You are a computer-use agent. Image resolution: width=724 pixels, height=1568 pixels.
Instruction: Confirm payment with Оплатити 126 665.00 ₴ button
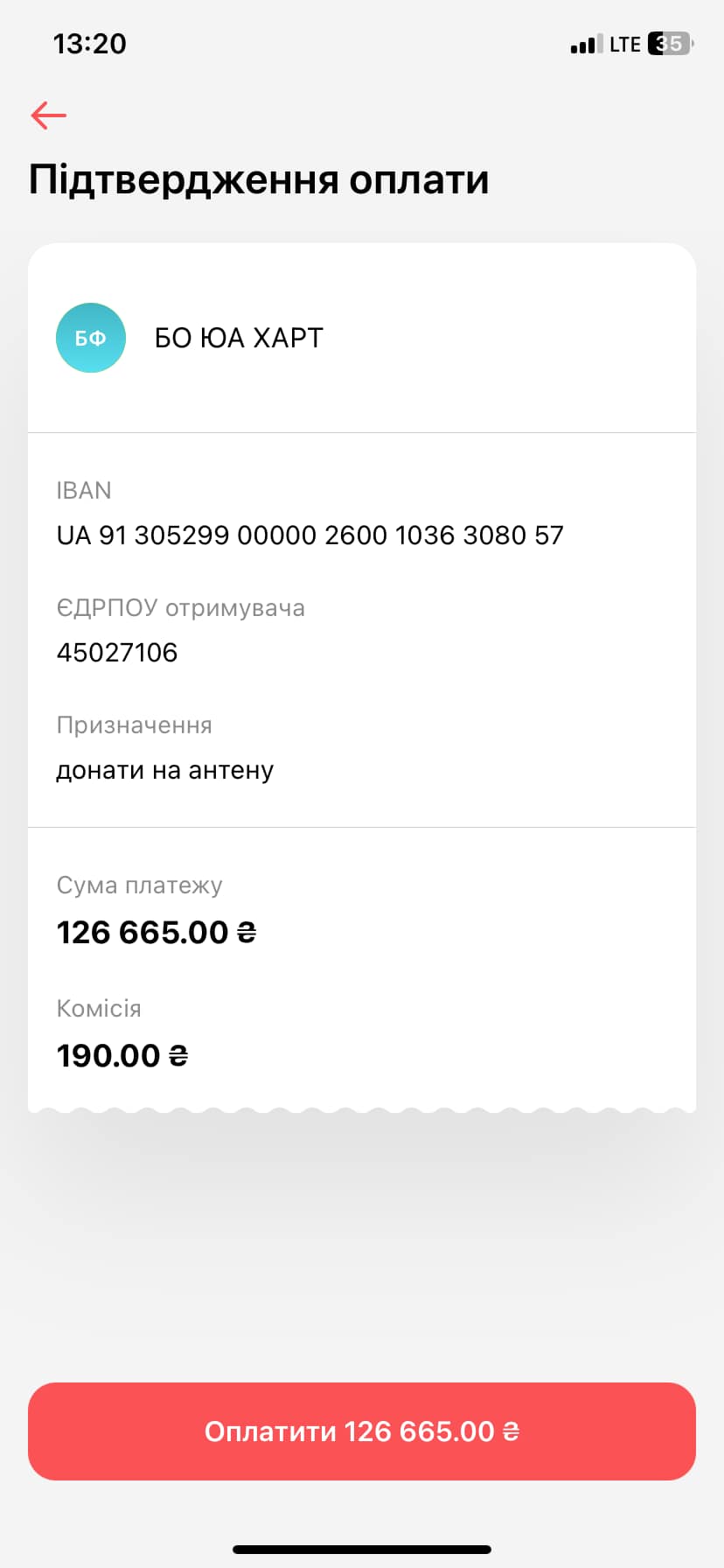(362, 1431)
